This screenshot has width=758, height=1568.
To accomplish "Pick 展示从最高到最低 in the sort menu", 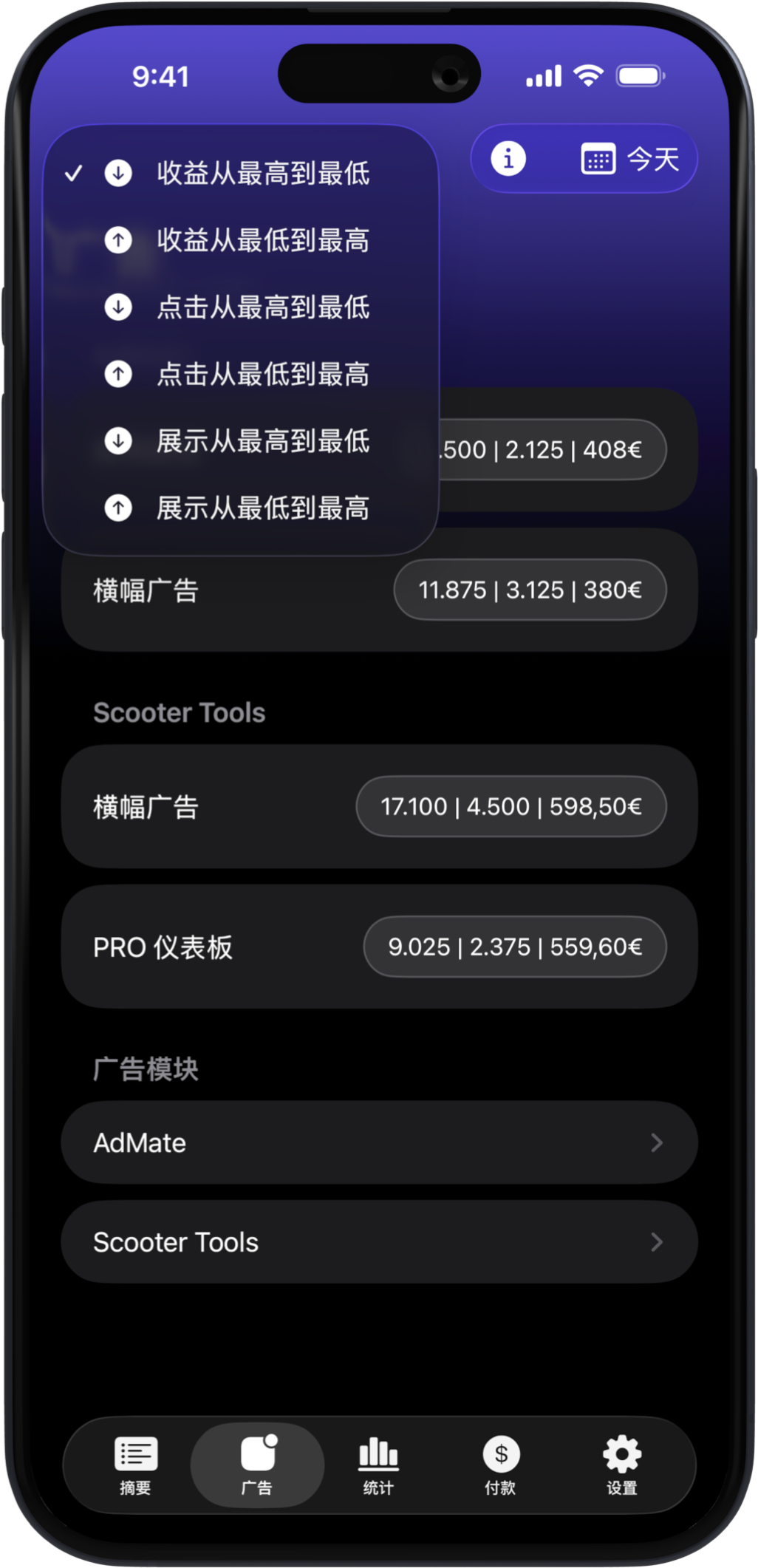I will pos(262,441).
